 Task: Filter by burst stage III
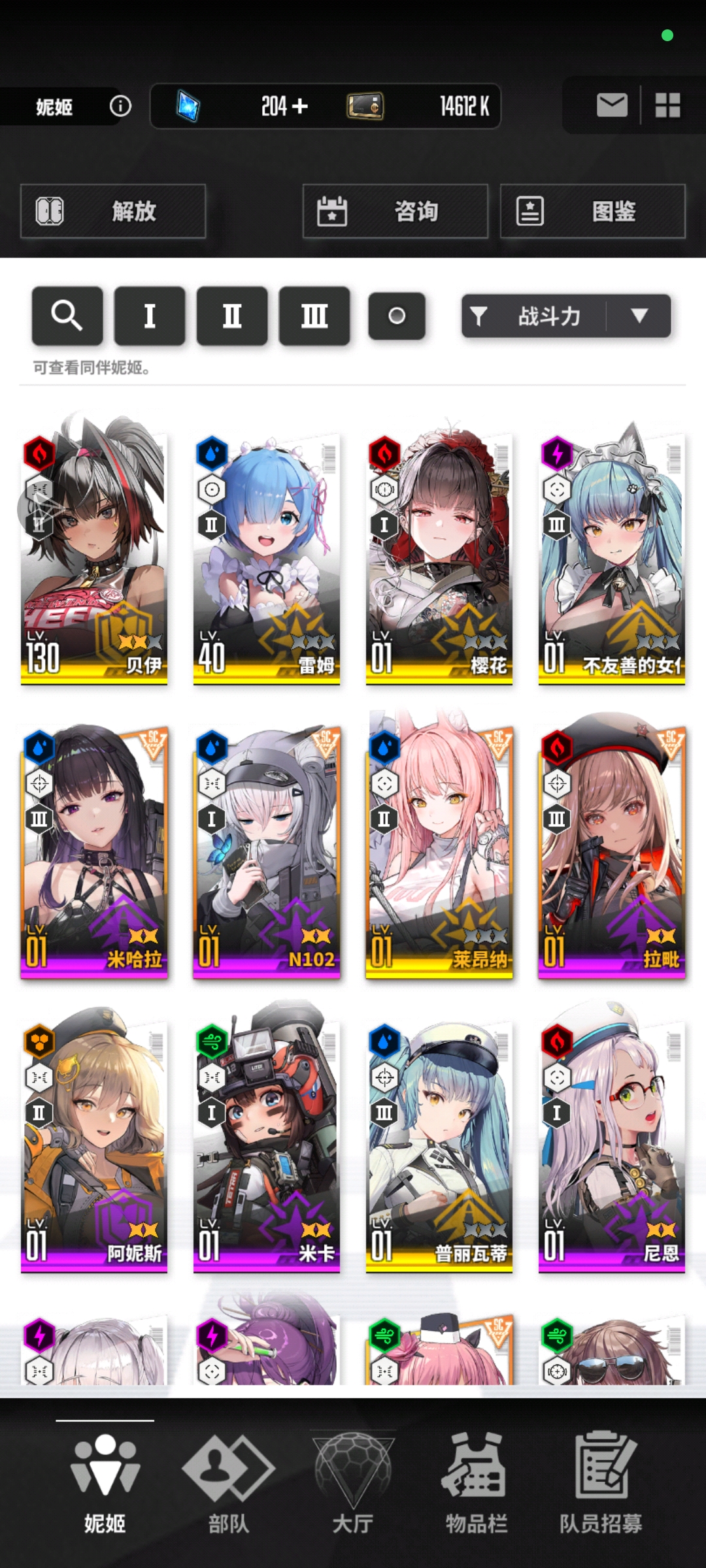pos(314,316)
